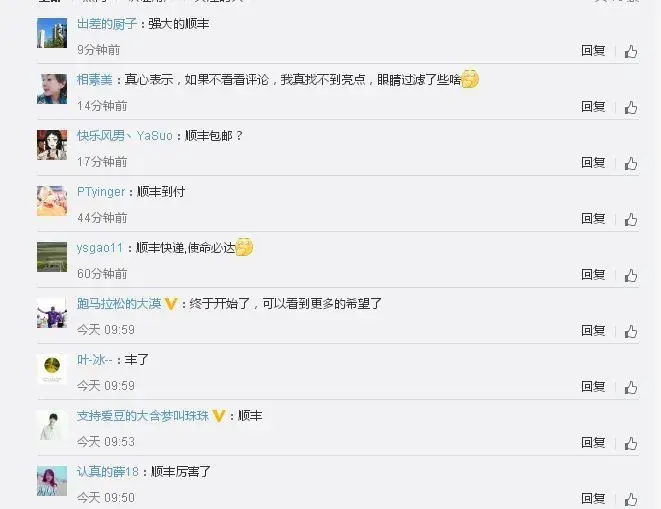Like 相素美's comment
Viewport: 661px width, 509px height.
tap(630, 107)
